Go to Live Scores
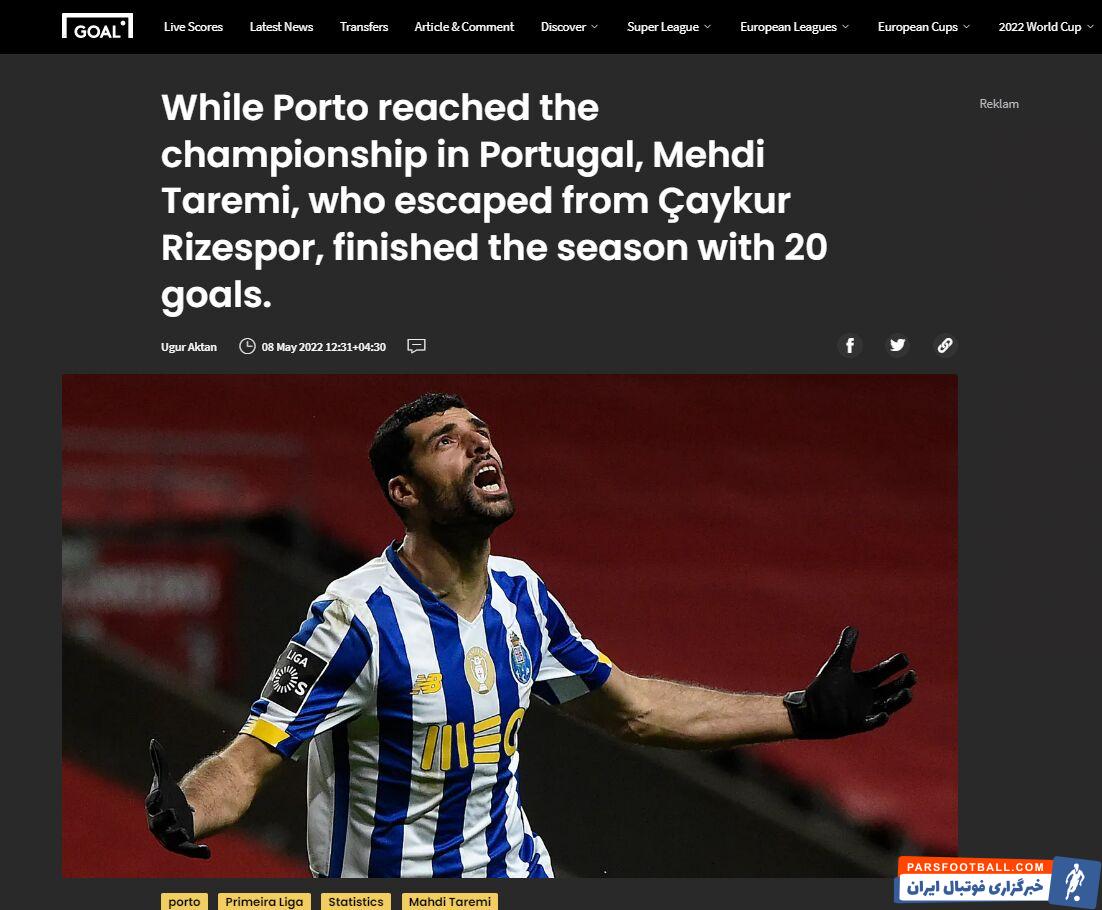 [193, 27]
